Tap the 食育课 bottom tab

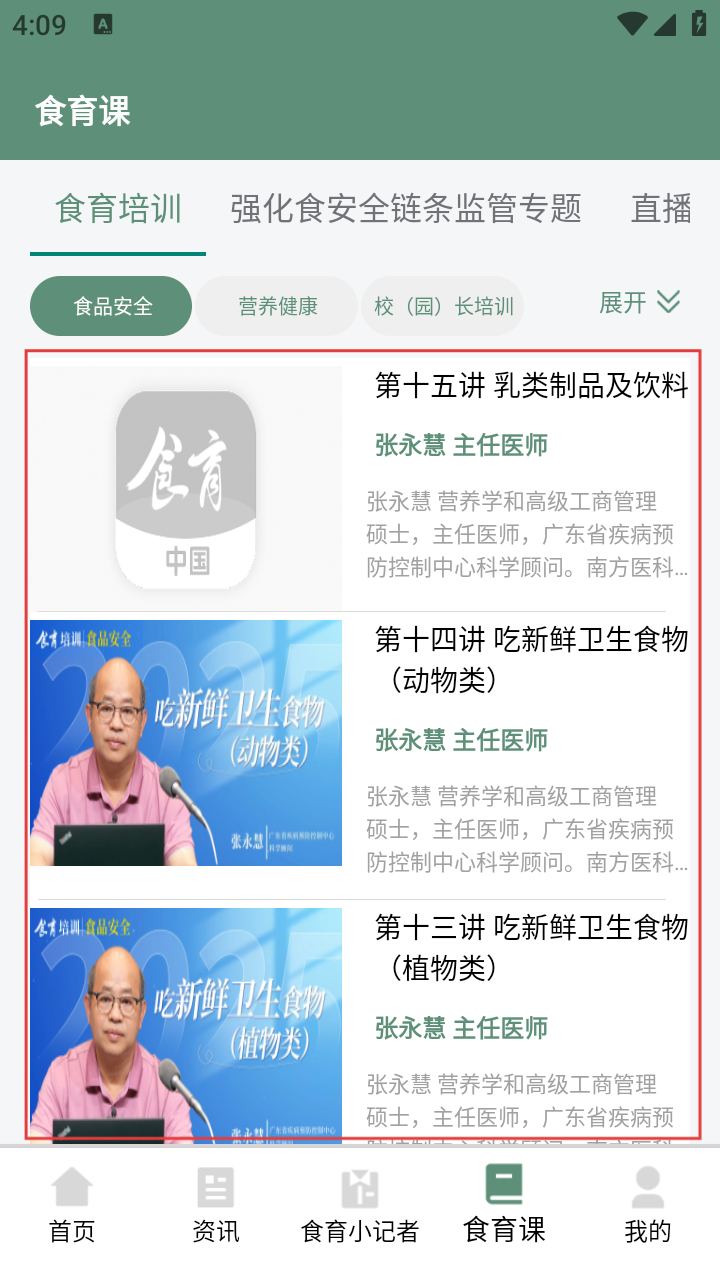click(504, 1204)
